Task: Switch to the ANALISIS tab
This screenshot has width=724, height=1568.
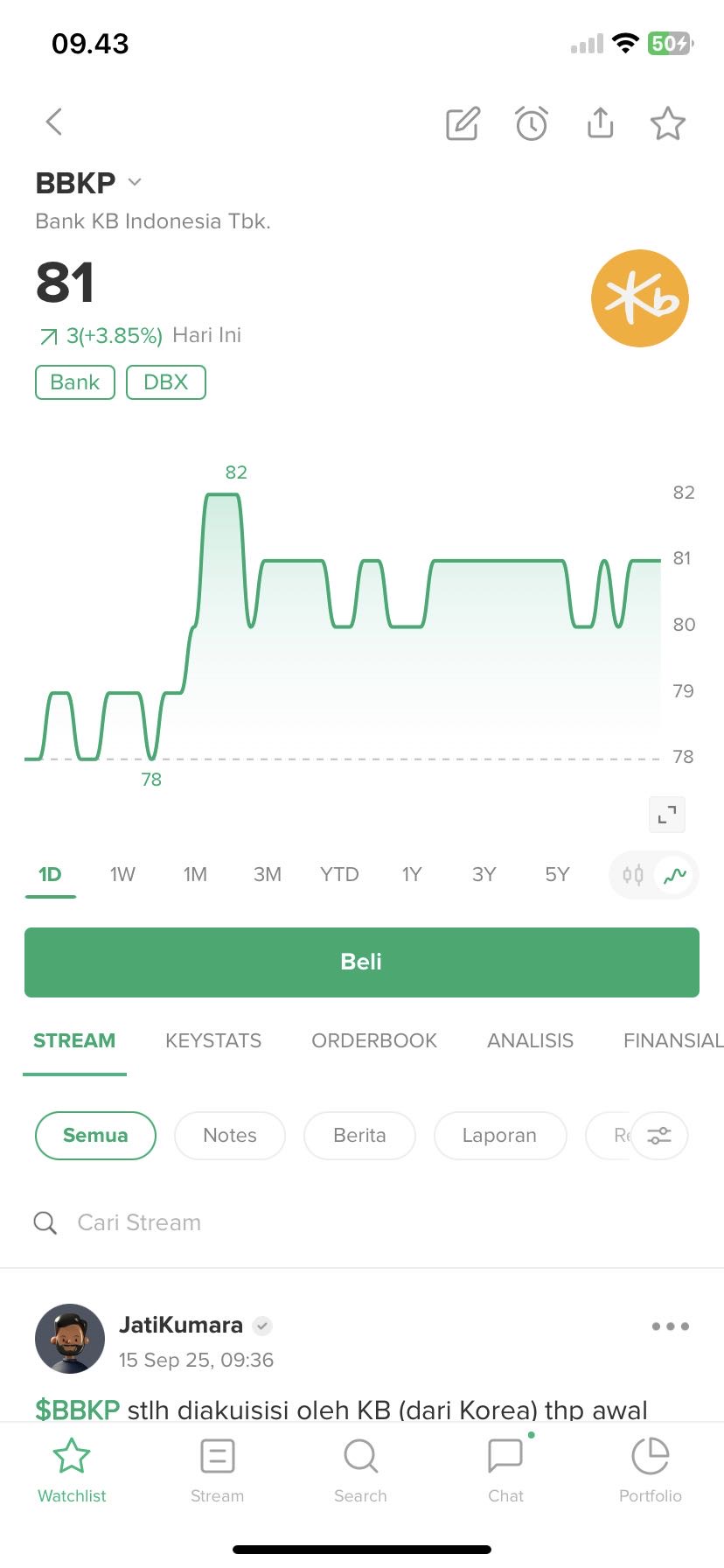Action: point(530,1040)
